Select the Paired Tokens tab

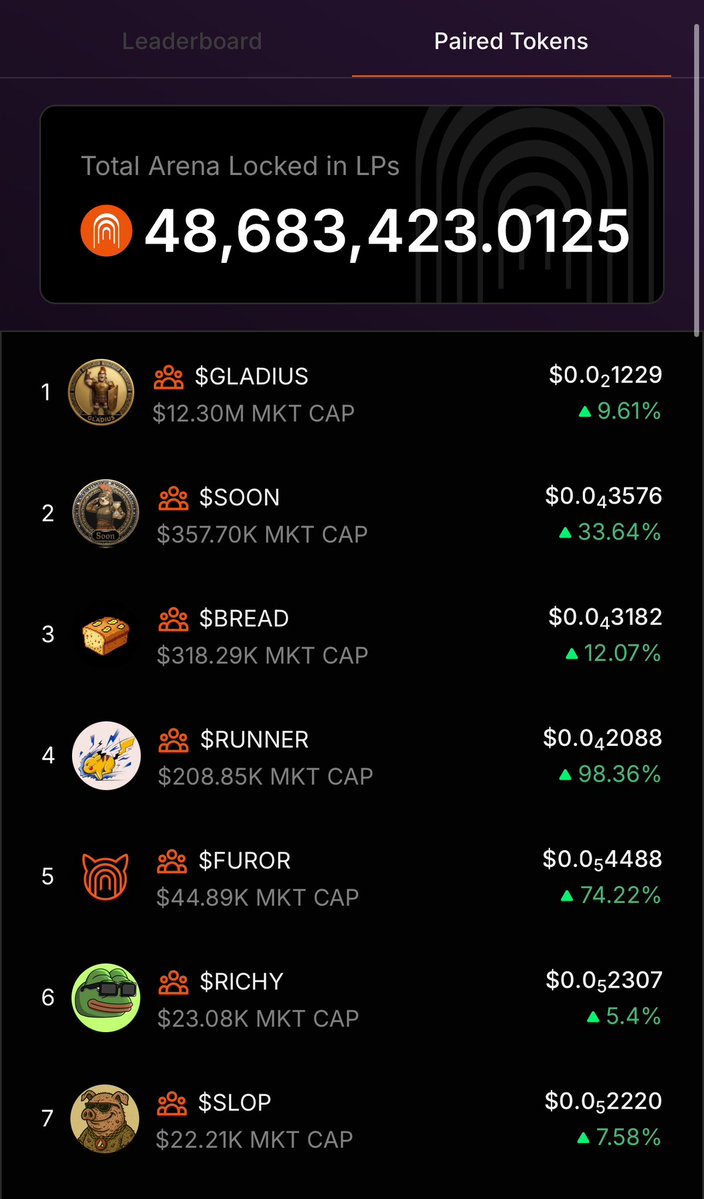510,42
